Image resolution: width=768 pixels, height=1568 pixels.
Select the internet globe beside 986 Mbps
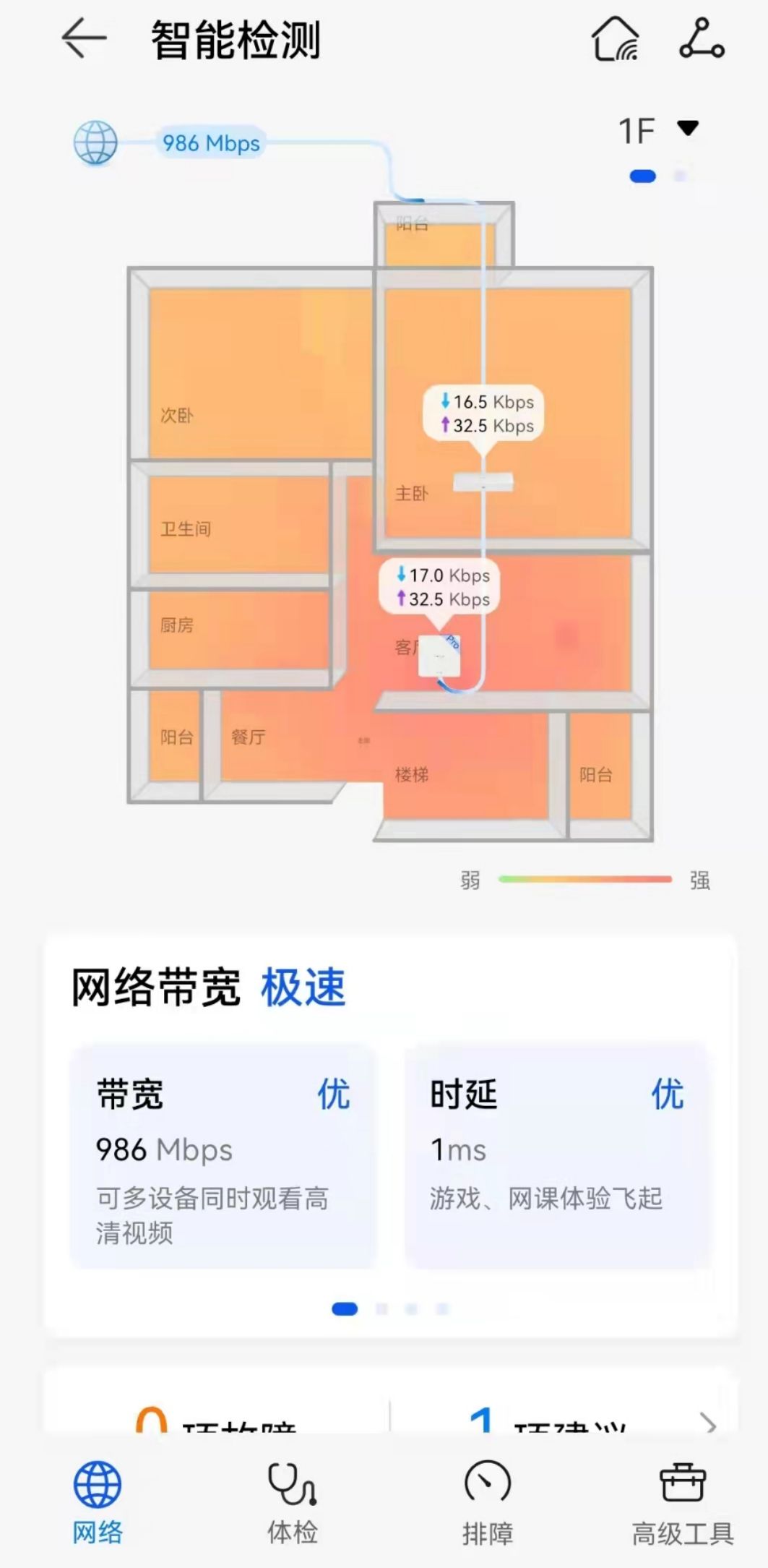coord(94,143)
